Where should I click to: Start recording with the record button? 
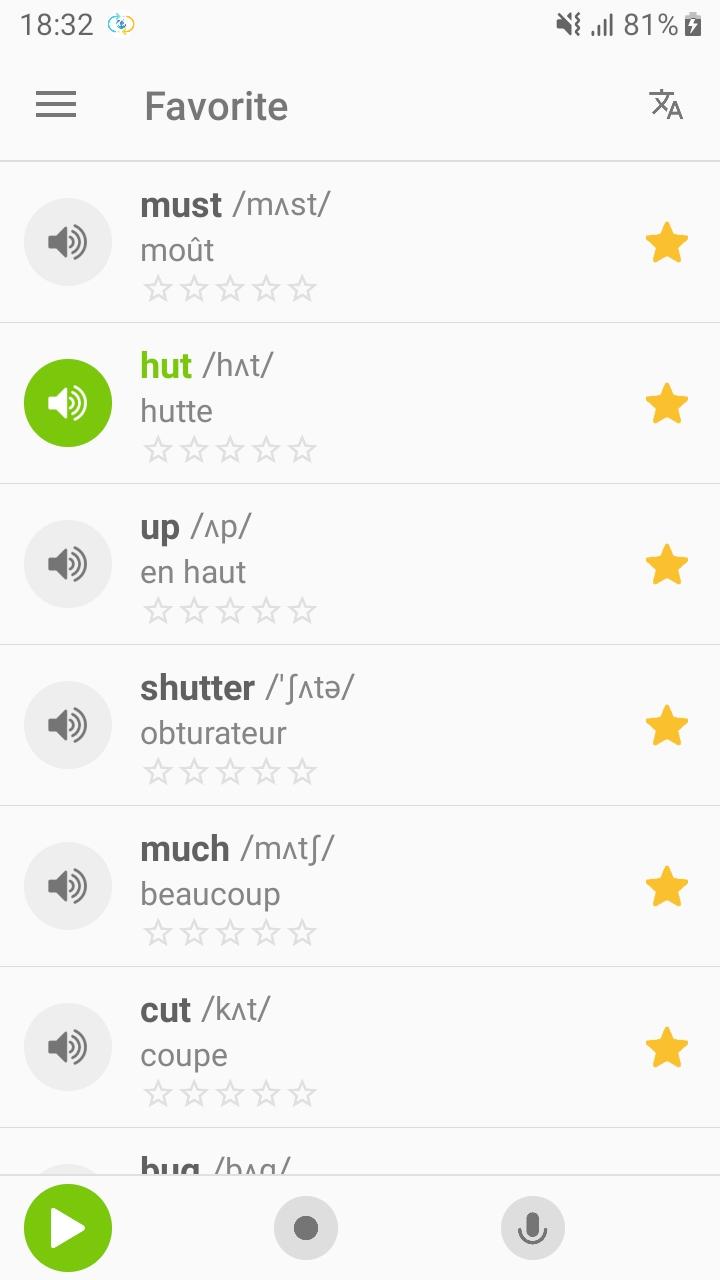(306, 1228)
